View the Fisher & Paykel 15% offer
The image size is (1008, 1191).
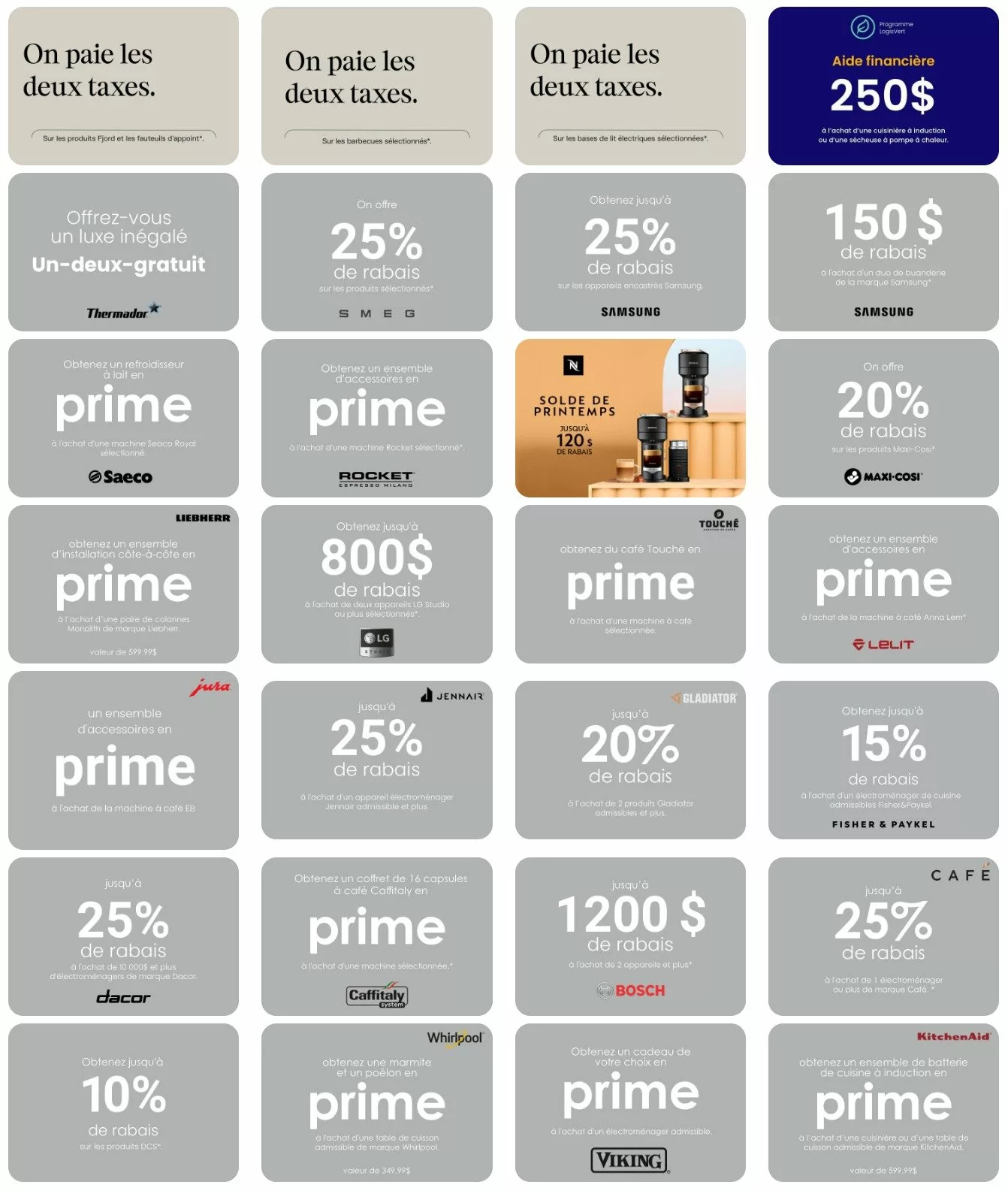pos(883,760)
